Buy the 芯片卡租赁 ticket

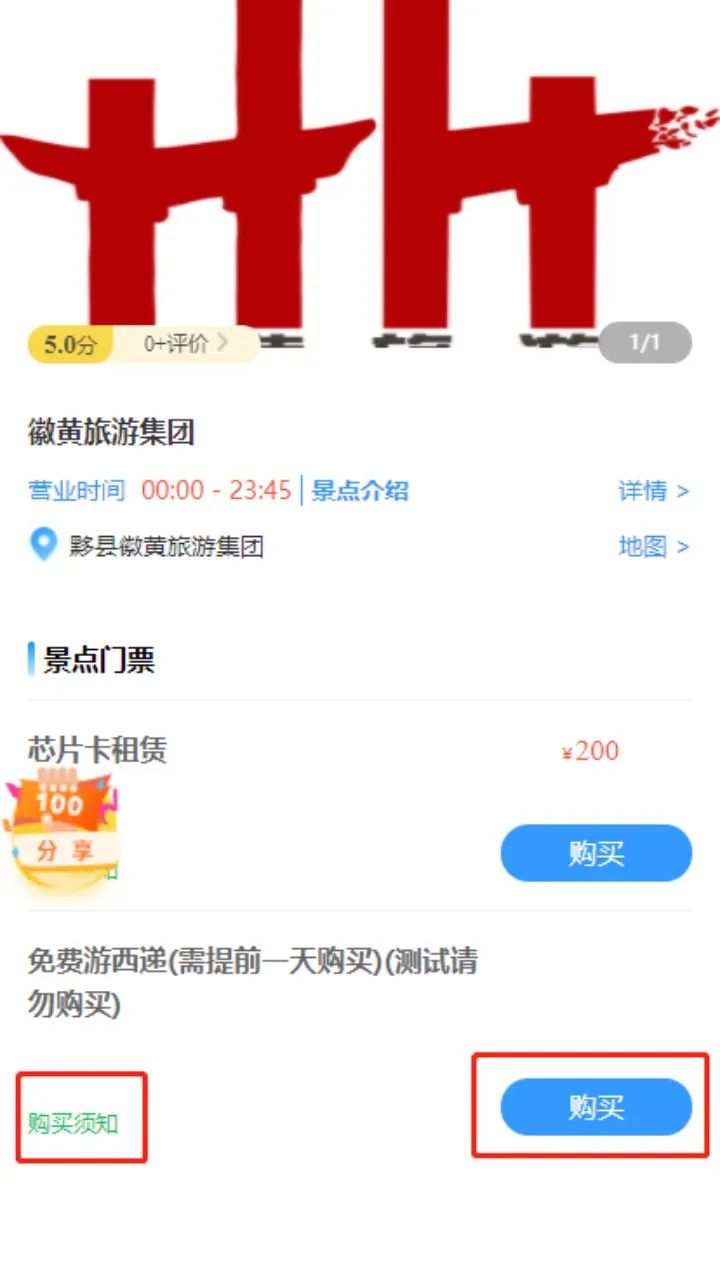pos(596,853)
